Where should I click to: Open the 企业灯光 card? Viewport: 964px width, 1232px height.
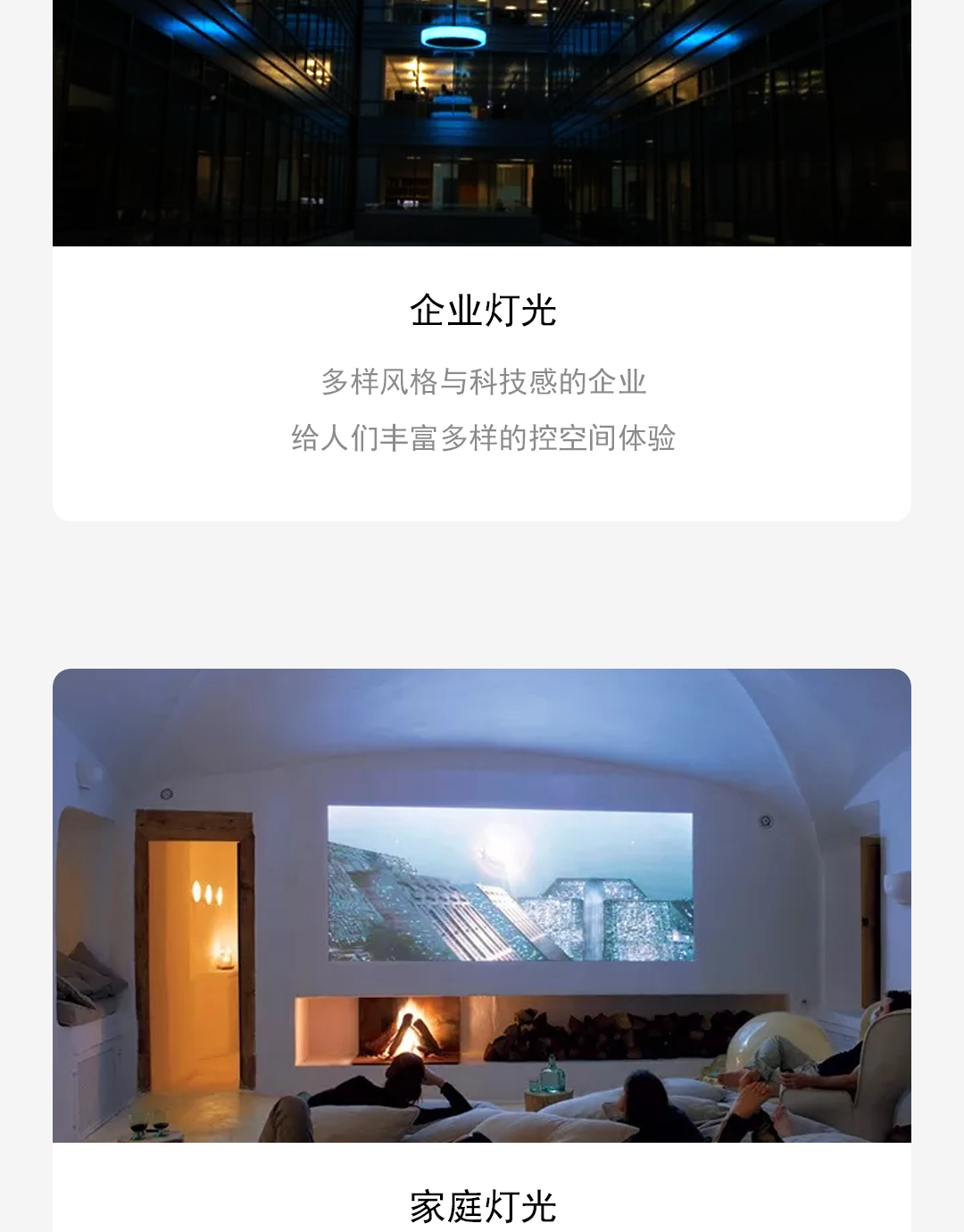click(482, 311)
